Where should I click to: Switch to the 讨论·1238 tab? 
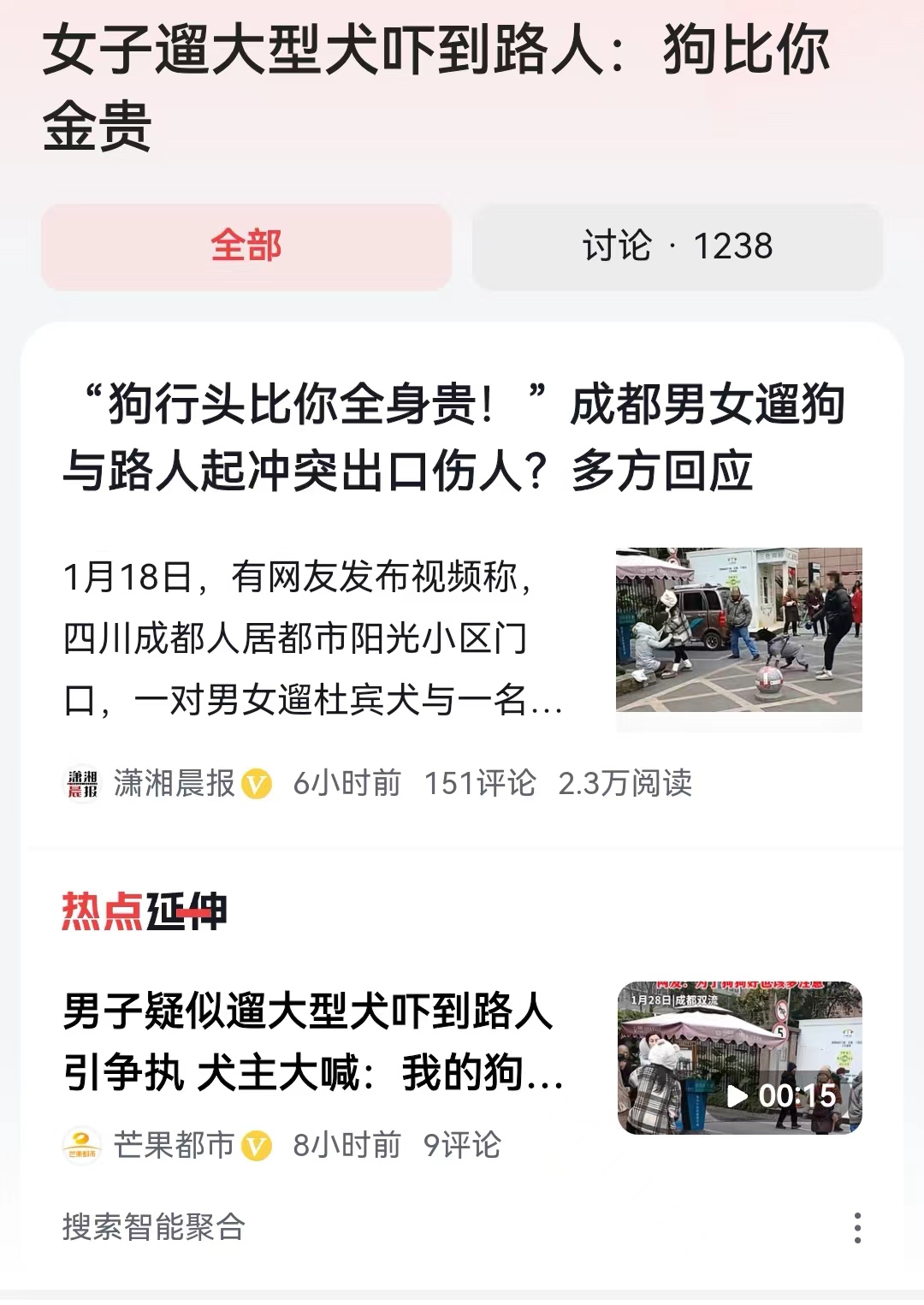point(676,246)
